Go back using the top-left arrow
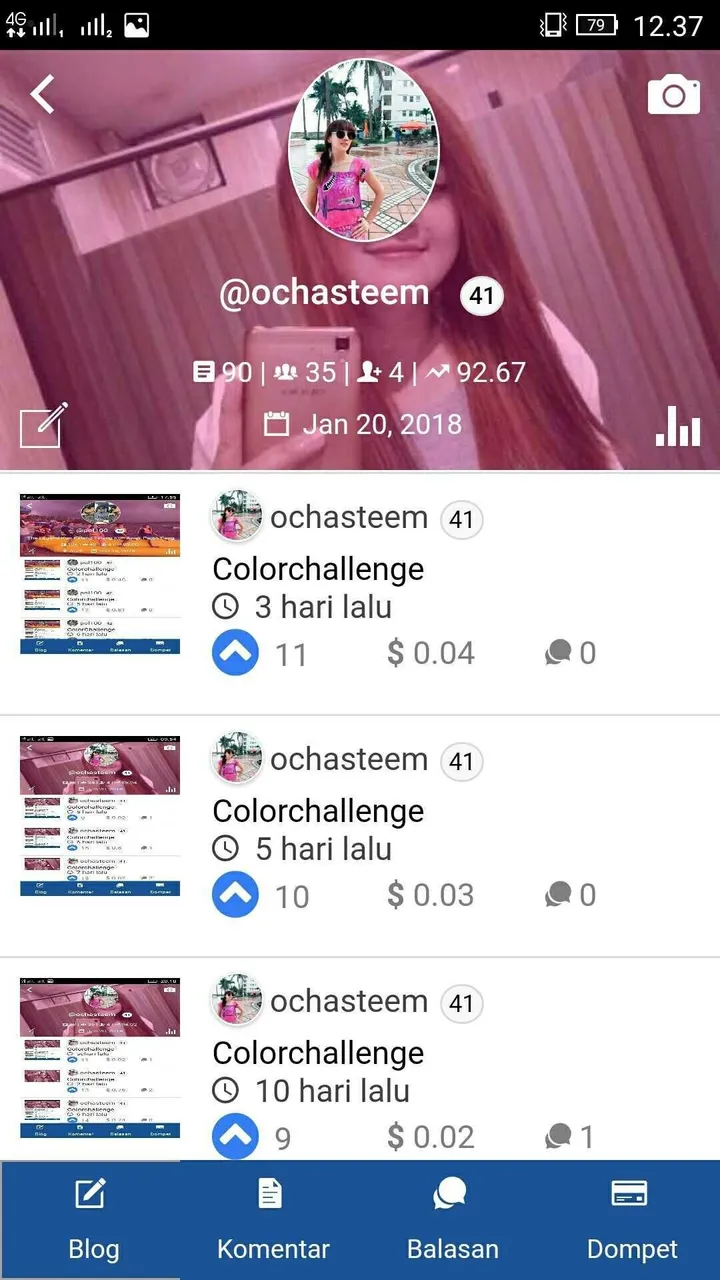This screenshot has width=720, height=1280. (x=42, y=95)
